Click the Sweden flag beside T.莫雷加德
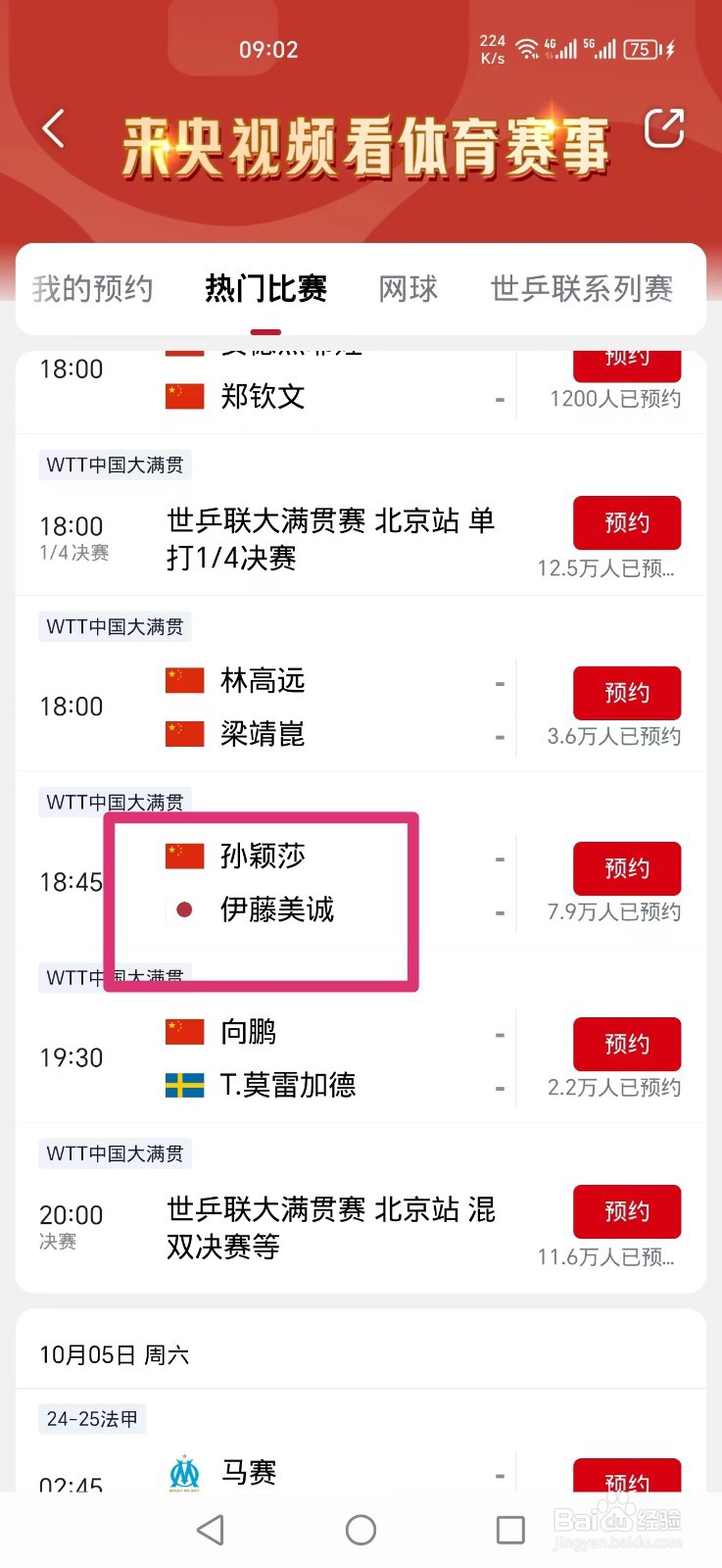Screen dimensions: 722x1568 [x=184, y=1086]
